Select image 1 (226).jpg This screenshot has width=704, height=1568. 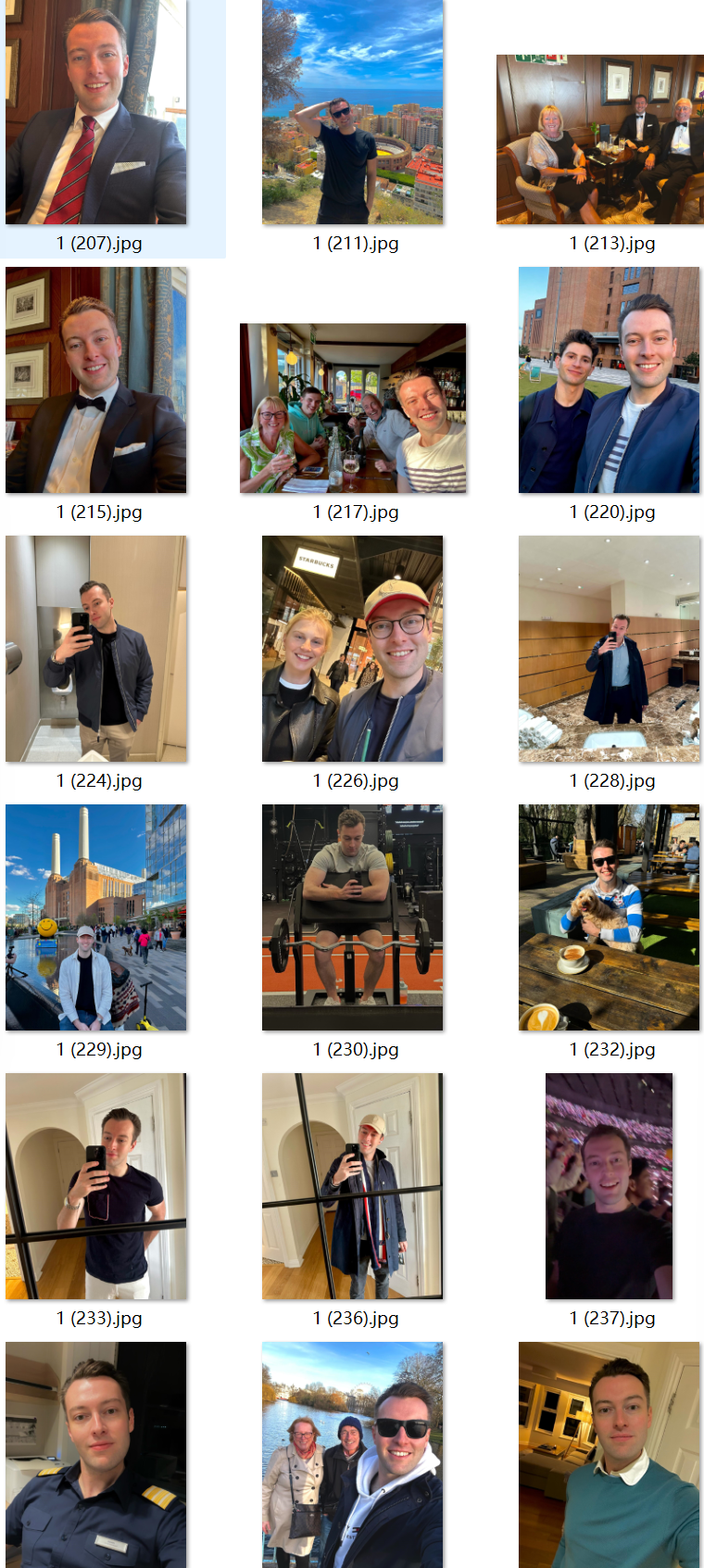[x=352, y=649]
